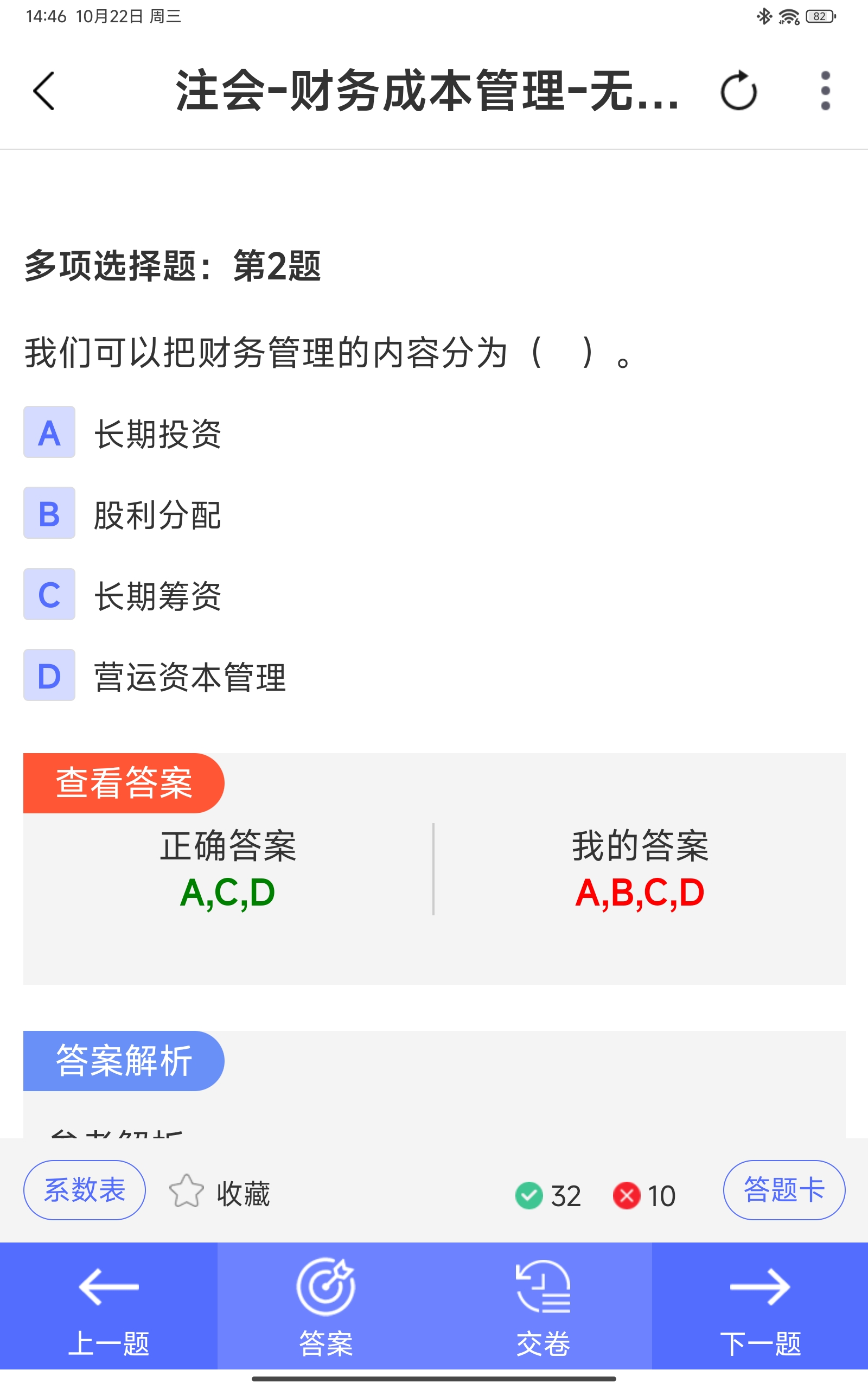
Task: Open the 系数表 coefficient table
Action: pyautogui.click(x=85, y=1190)
